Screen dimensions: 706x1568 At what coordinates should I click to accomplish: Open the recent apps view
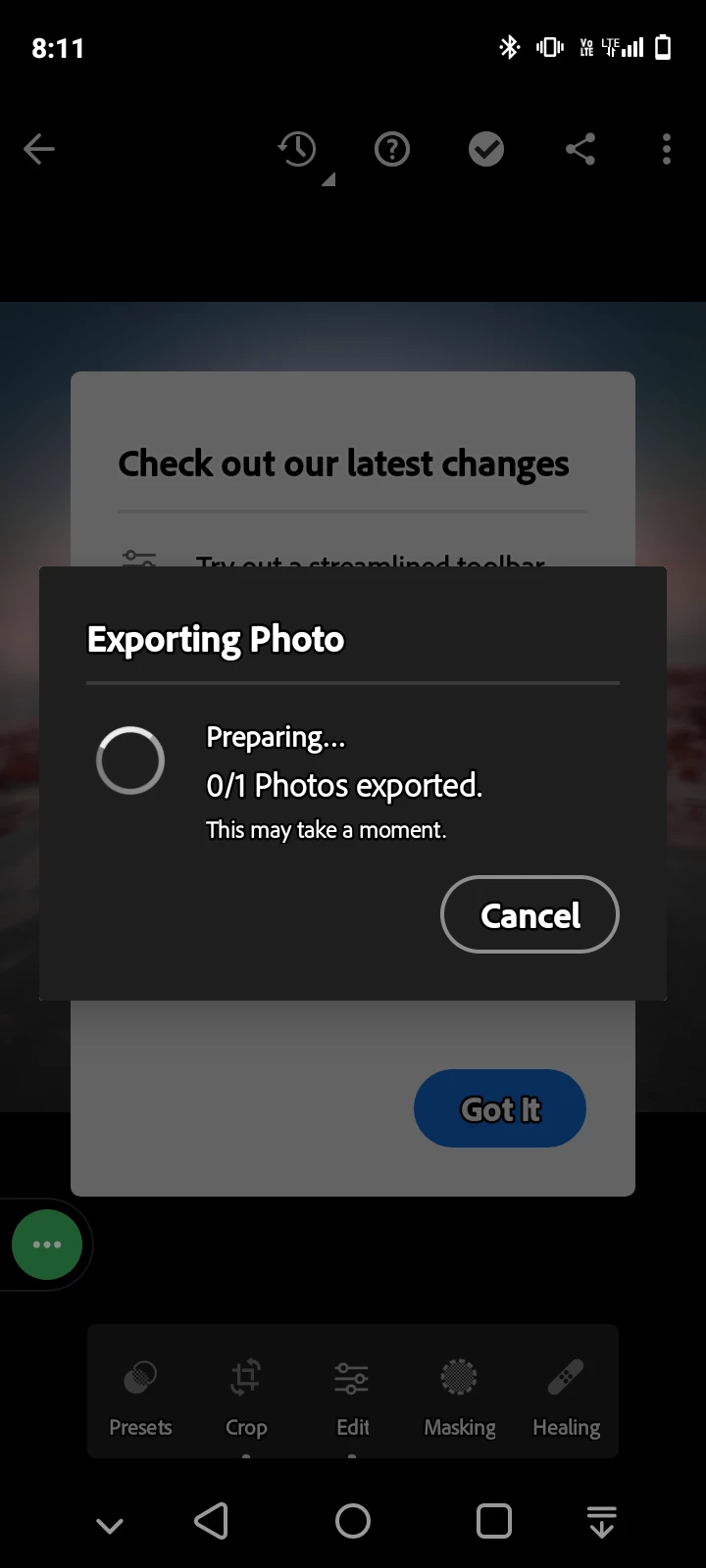click(494, 1521)
